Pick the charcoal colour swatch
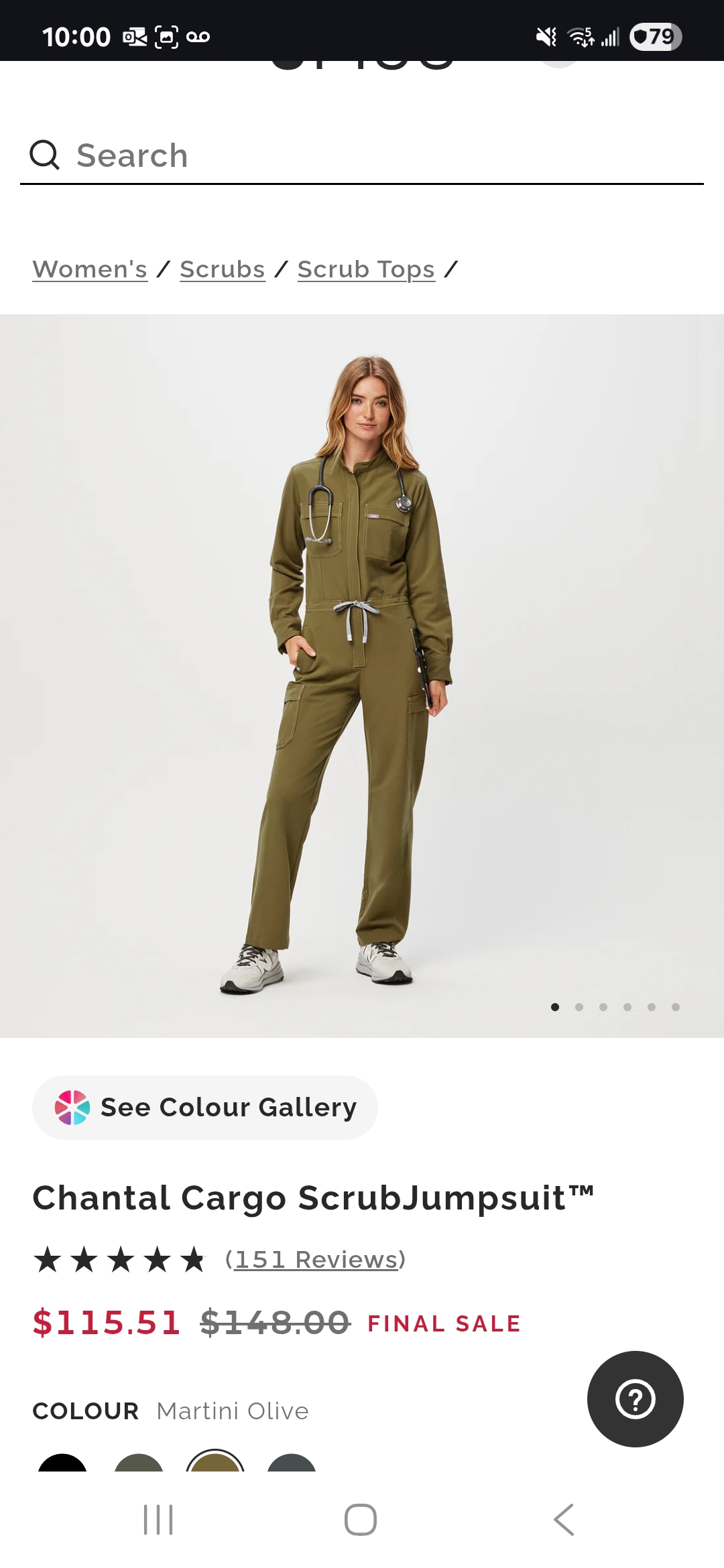Screen dimensions: 724x1568 pyautogui.click(x=292, y=1462)
